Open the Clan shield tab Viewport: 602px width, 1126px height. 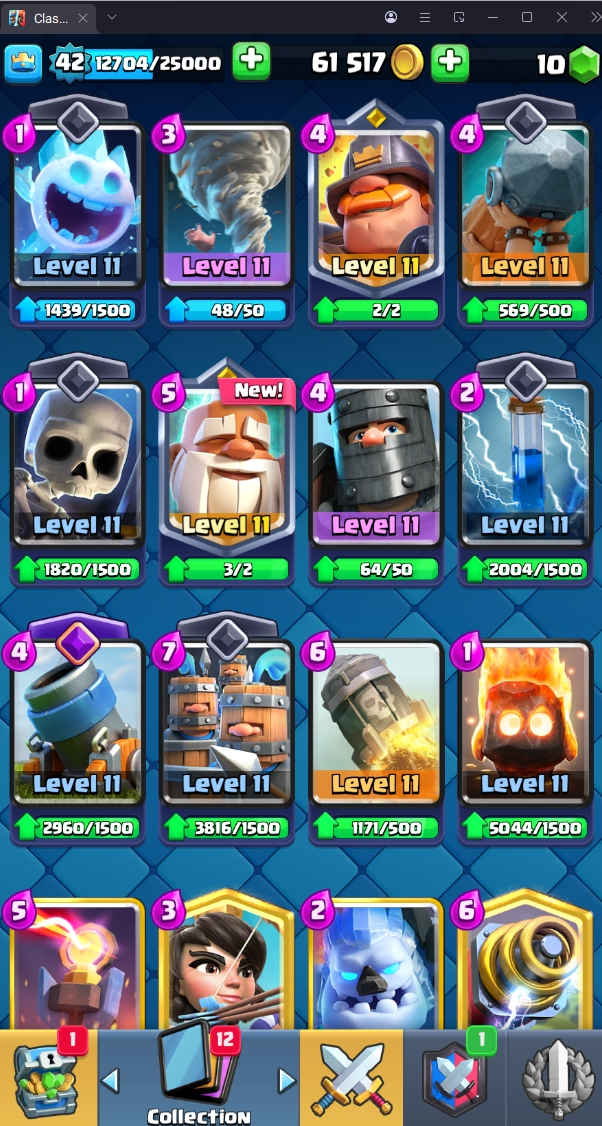[456, 1080]
